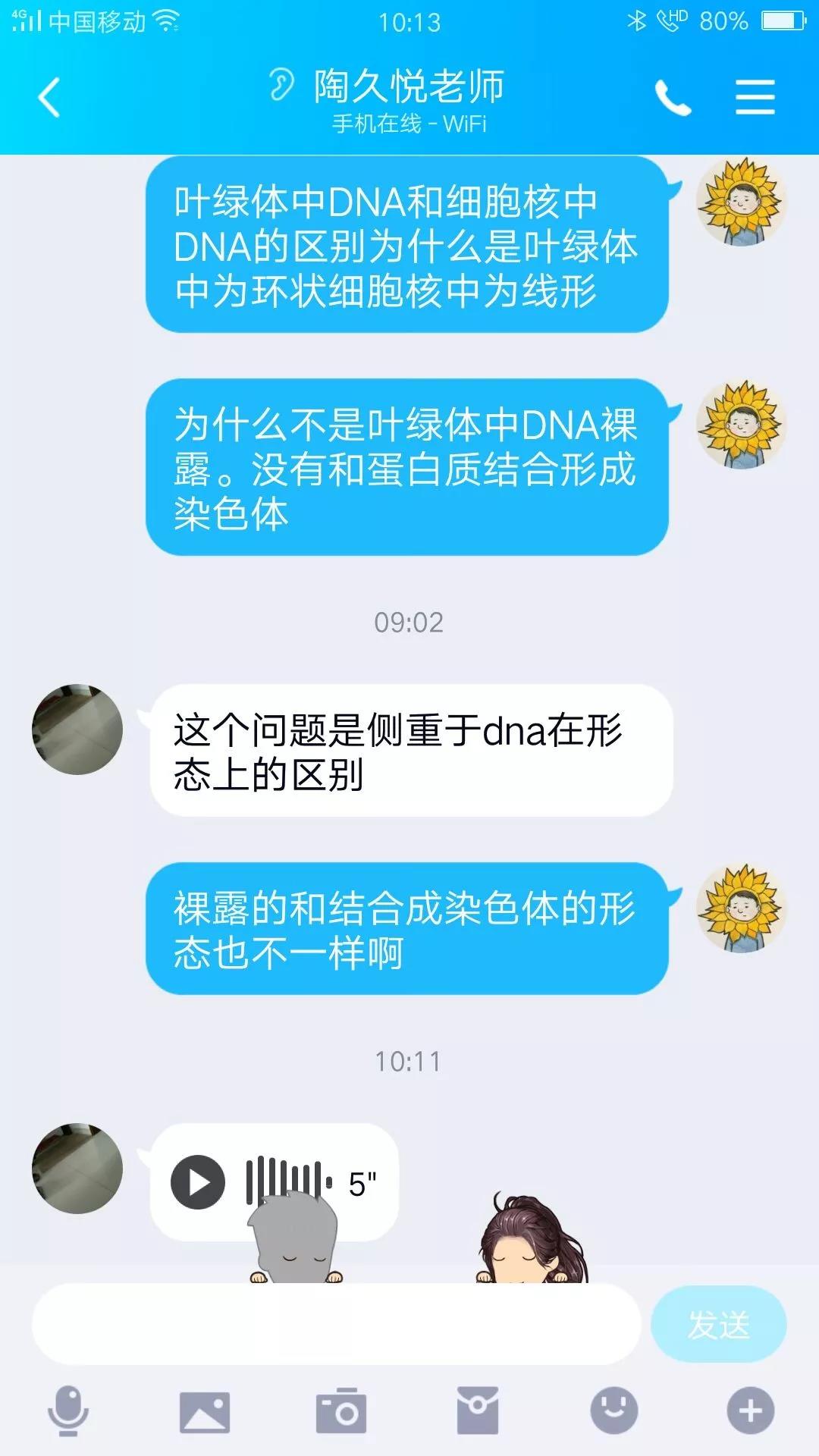
Task: View the teacher's profile avatar beside dna message
Action: point(77,730)
